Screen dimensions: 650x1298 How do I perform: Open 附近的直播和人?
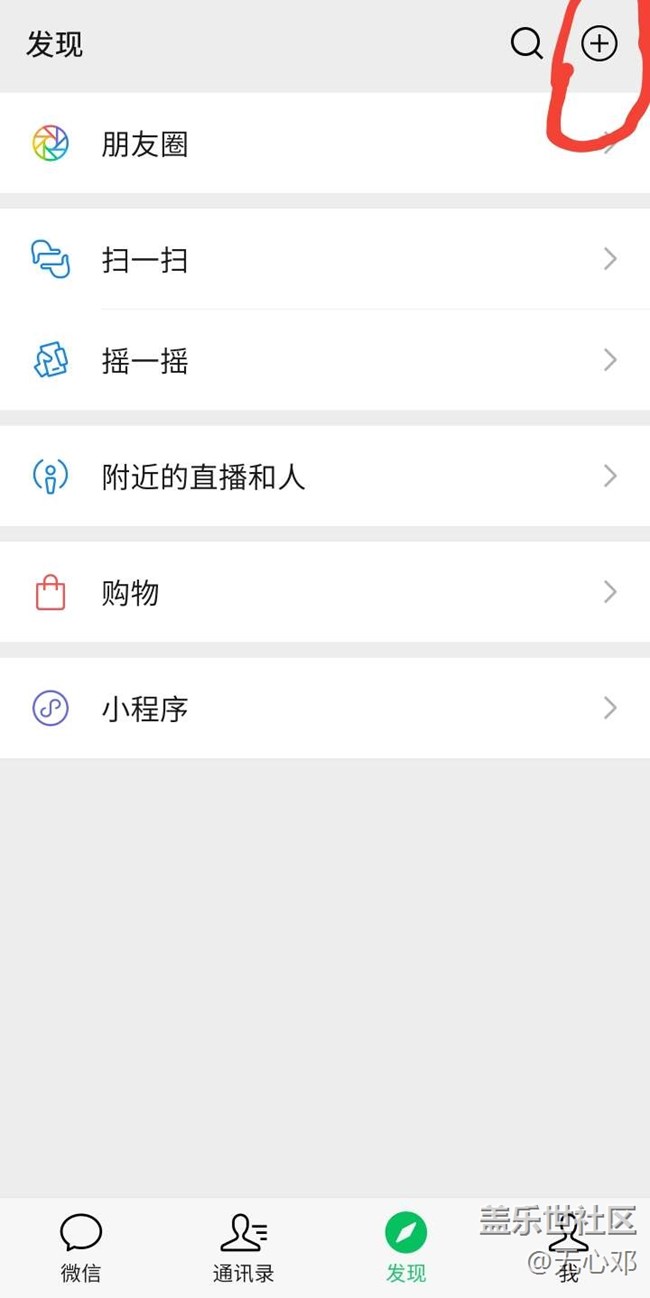325,476
